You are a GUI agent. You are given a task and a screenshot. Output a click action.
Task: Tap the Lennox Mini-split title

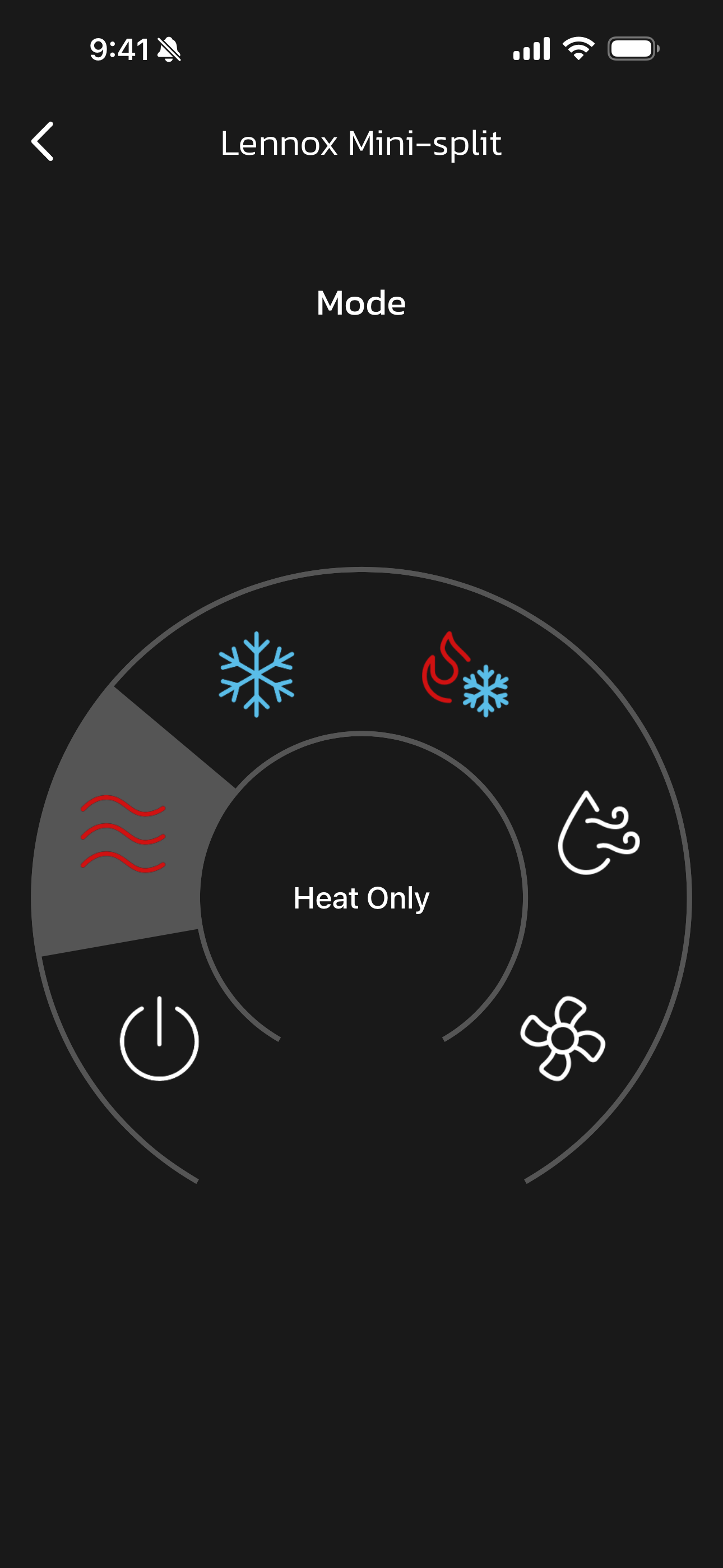tap(361, 144)
